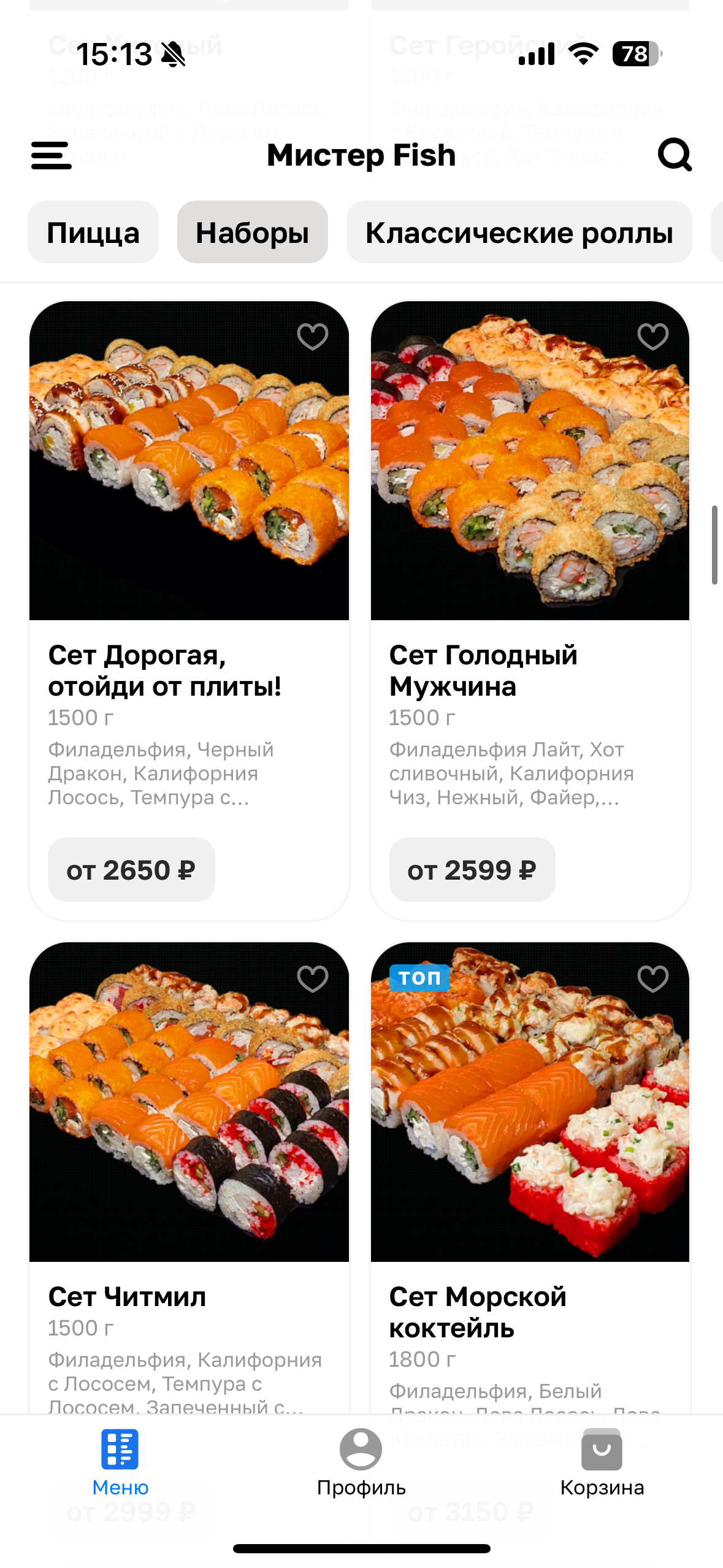This screenshot has height=1568, width=723.
Task: Favorite the Сет Читмил set
Action: 312,978
